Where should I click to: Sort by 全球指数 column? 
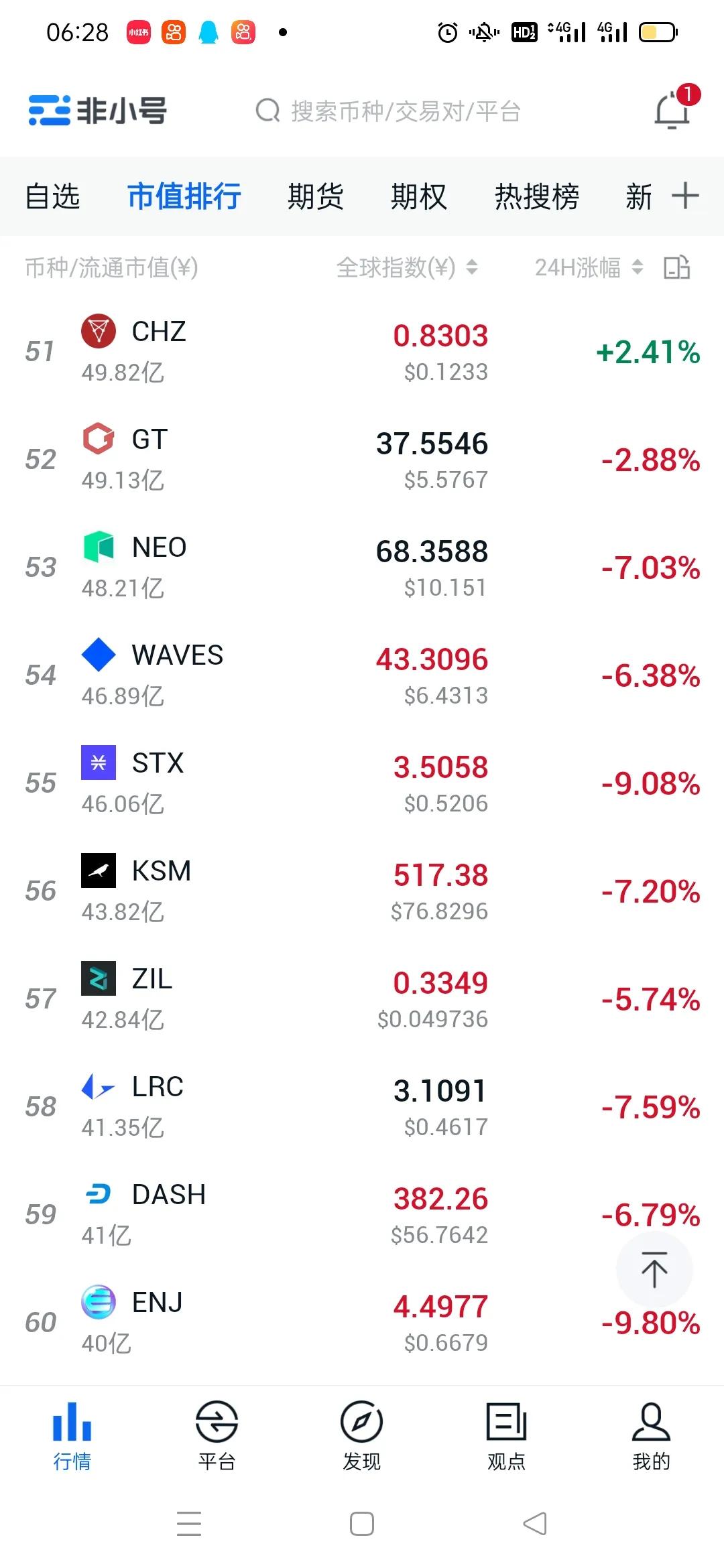pyautogui.click(x=407, y=268)
